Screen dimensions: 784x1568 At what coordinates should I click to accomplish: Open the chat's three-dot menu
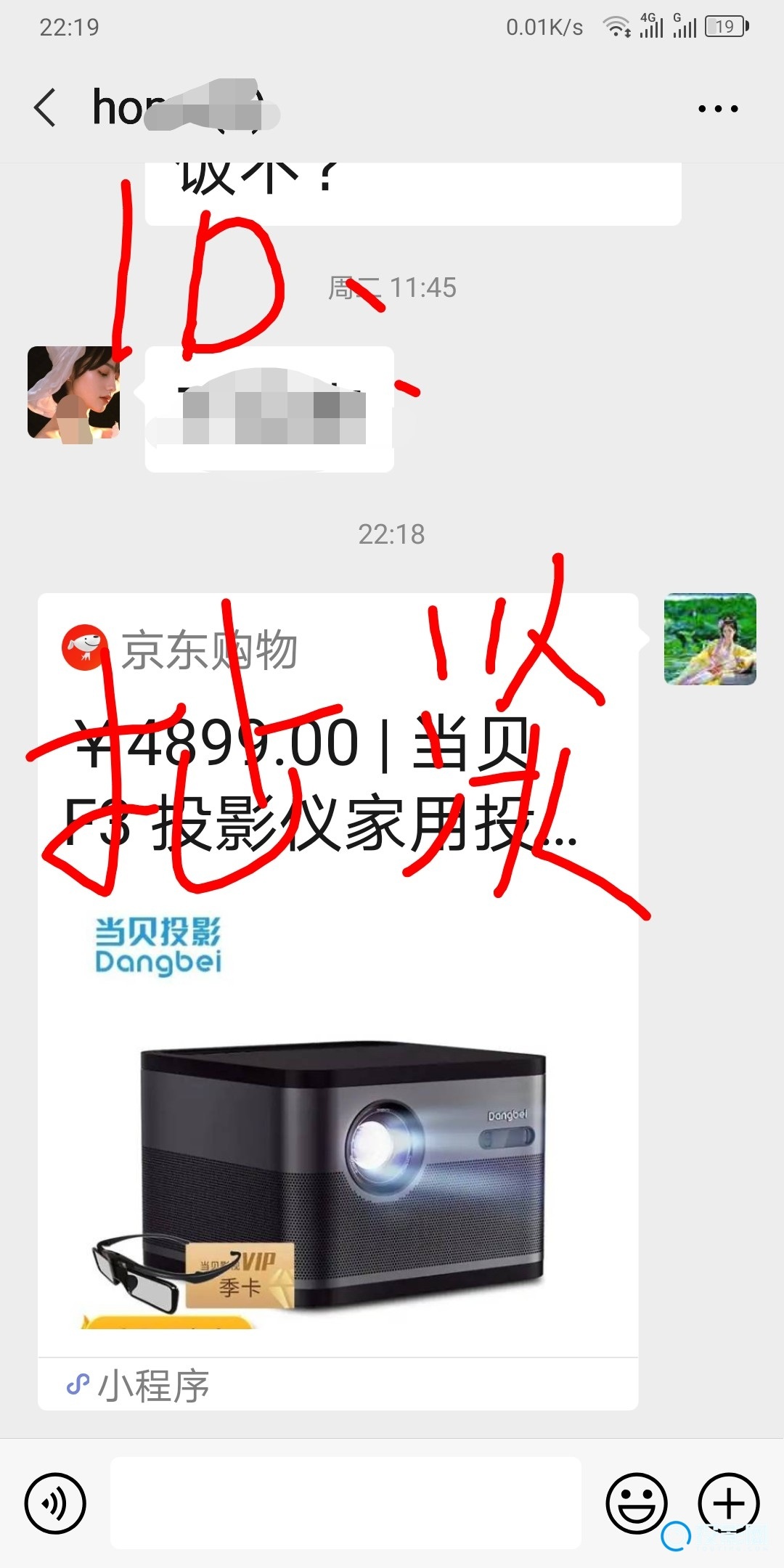click(x=717, y=109)
